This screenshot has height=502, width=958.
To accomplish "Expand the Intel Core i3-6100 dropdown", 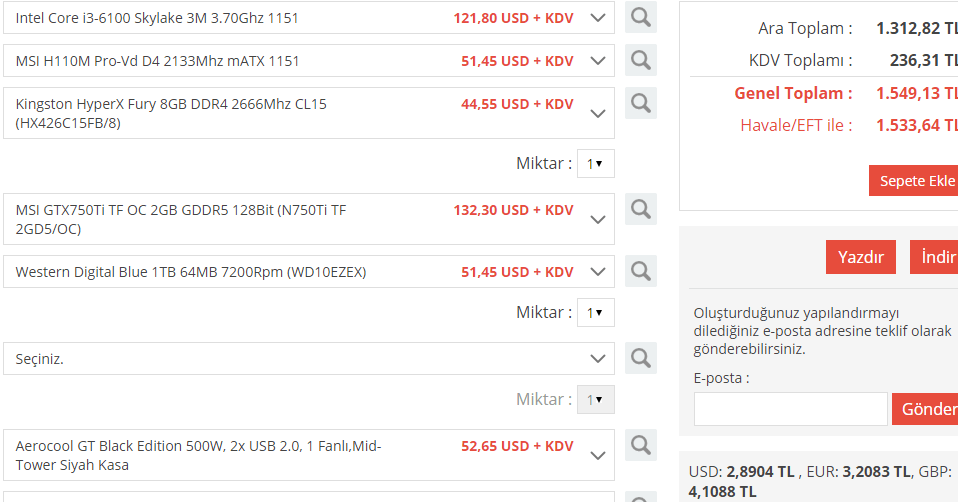I will click(598, 18).
